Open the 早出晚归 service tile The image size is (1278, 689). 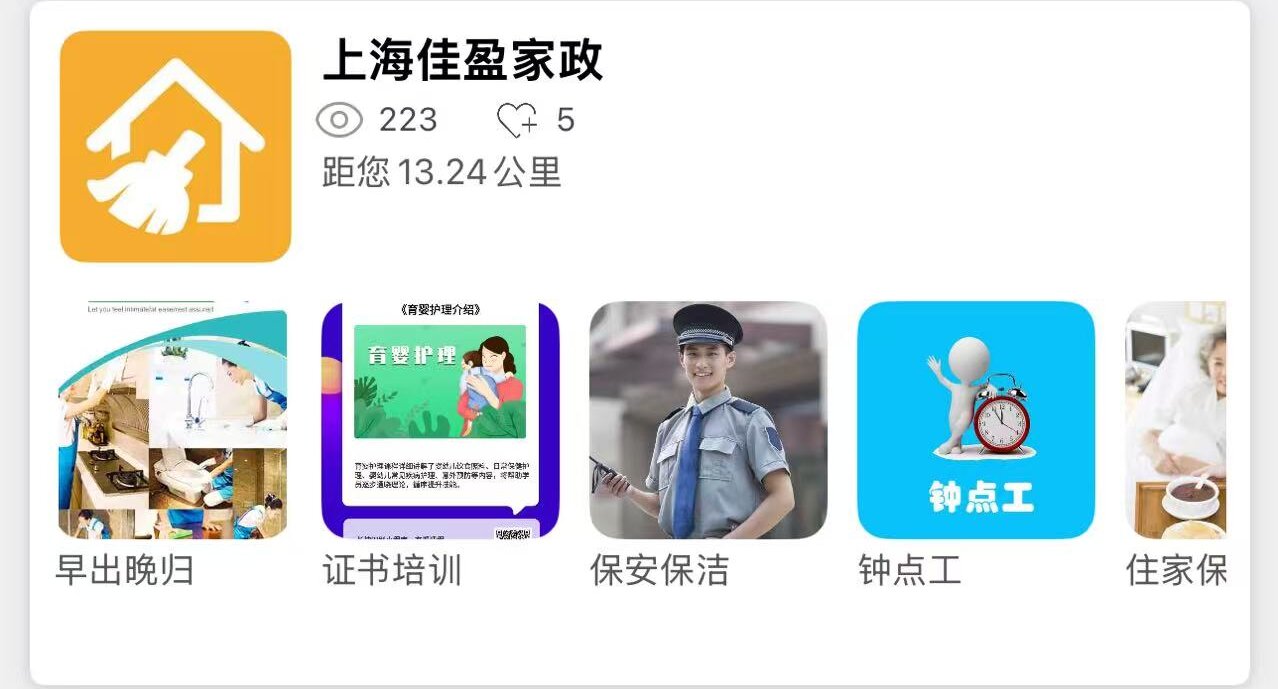click(172, 420)
